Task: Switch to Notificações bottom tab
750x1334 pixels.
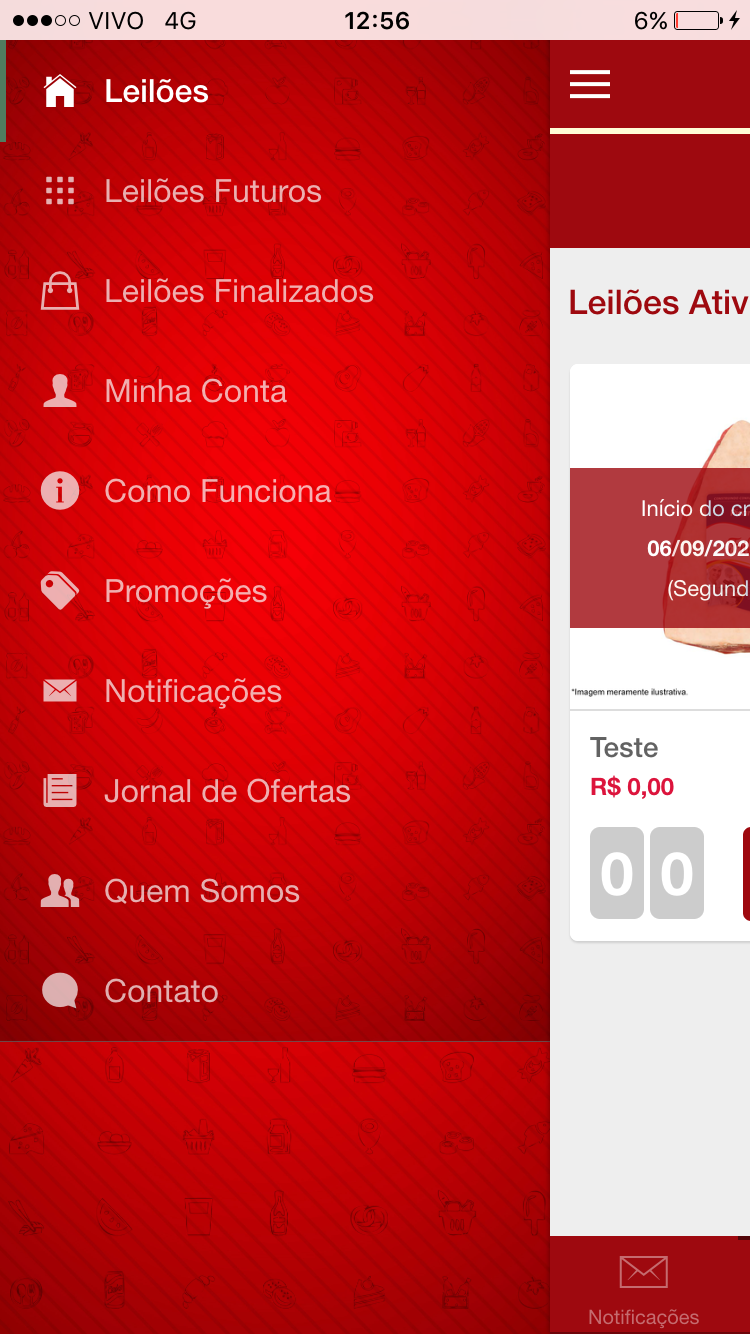Action: click(x=643, y=1288)
